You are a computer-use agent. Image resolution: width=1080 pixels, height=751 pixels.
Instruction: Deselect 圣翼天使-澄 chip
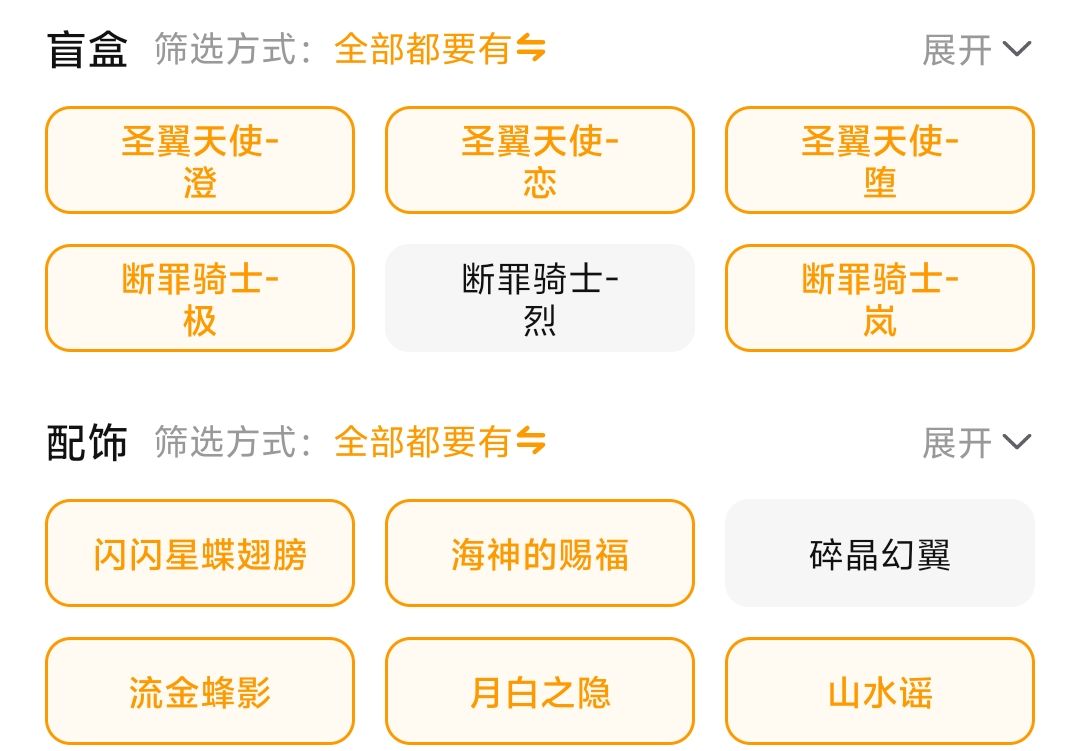(200, 160)
